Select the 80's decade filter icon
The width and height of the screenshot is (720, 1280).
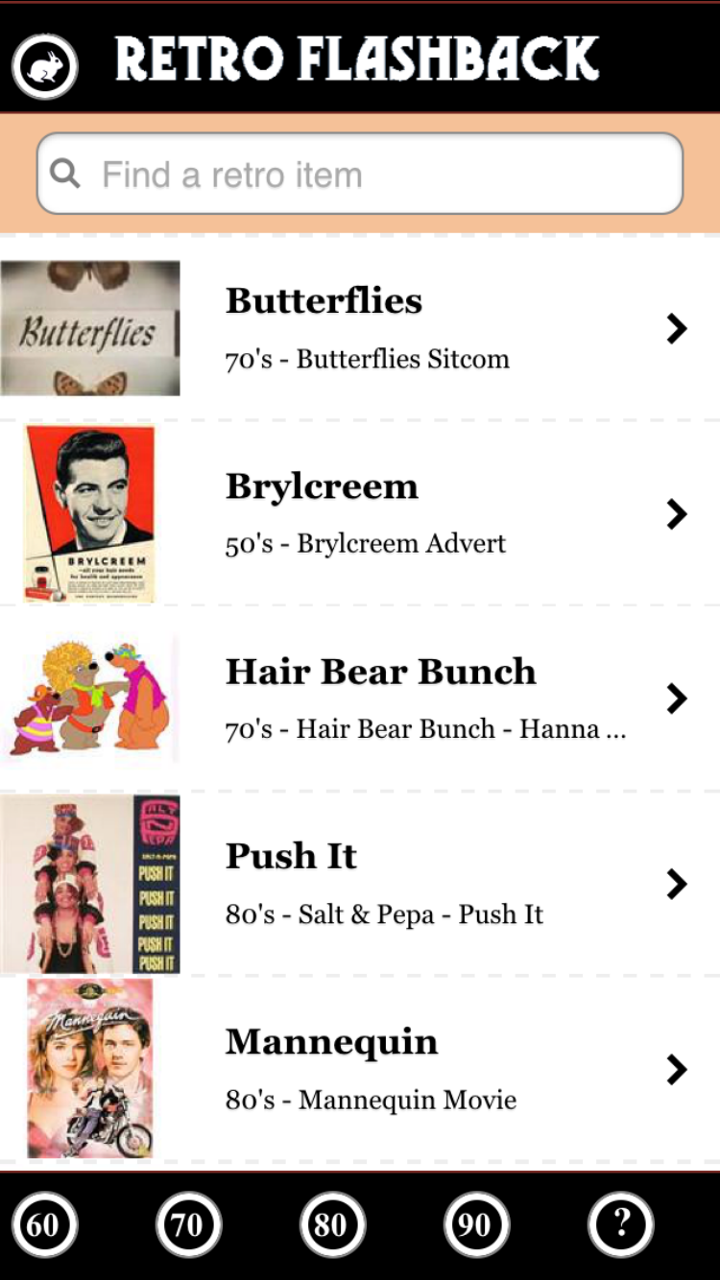click(x=331, y=1223)
